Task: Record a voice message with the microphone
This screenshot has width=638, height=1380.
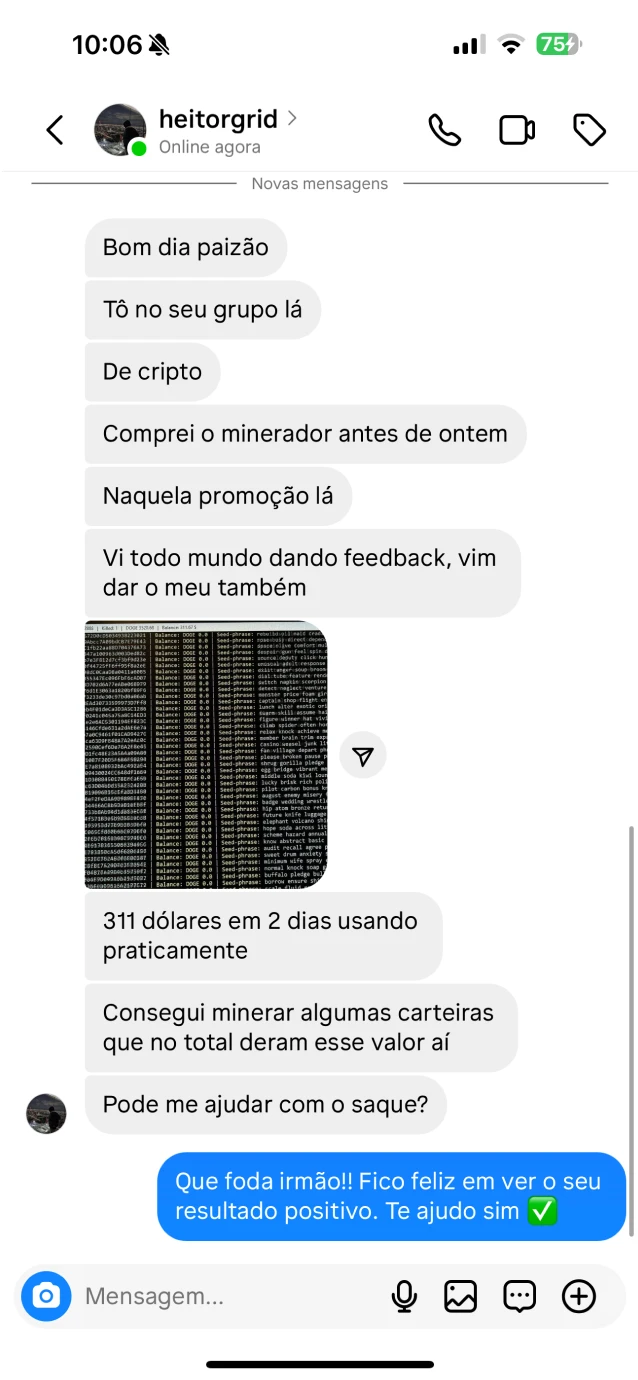Action: click(404, 1297)
